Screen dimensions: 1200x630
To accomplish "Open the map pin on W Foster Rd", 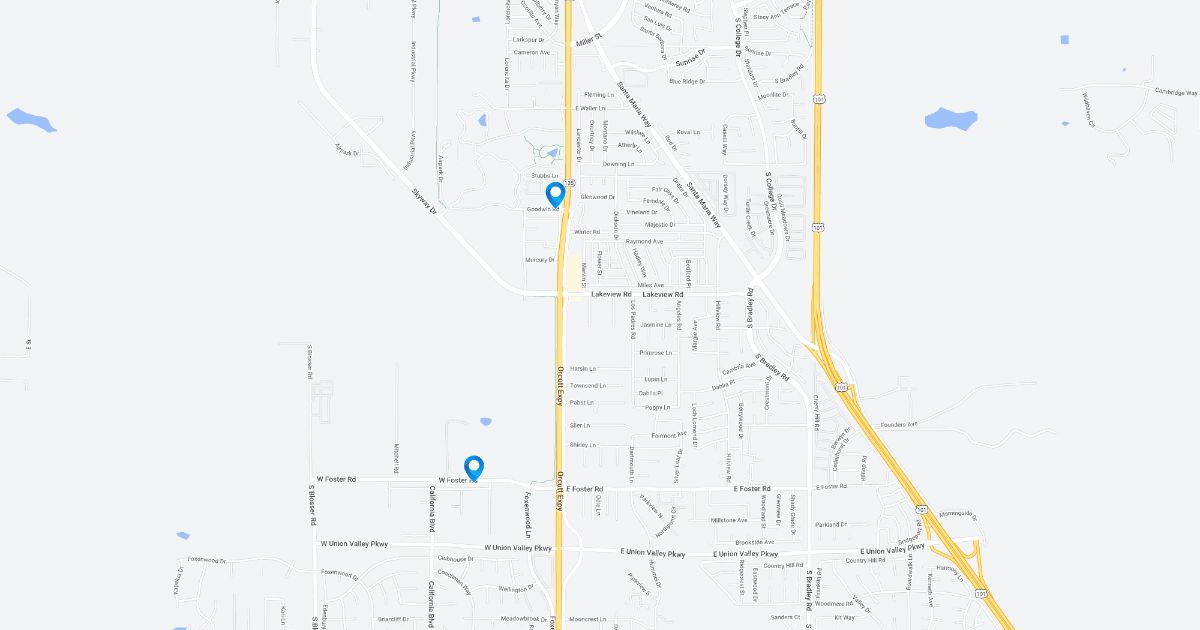I will pos(474,467).
